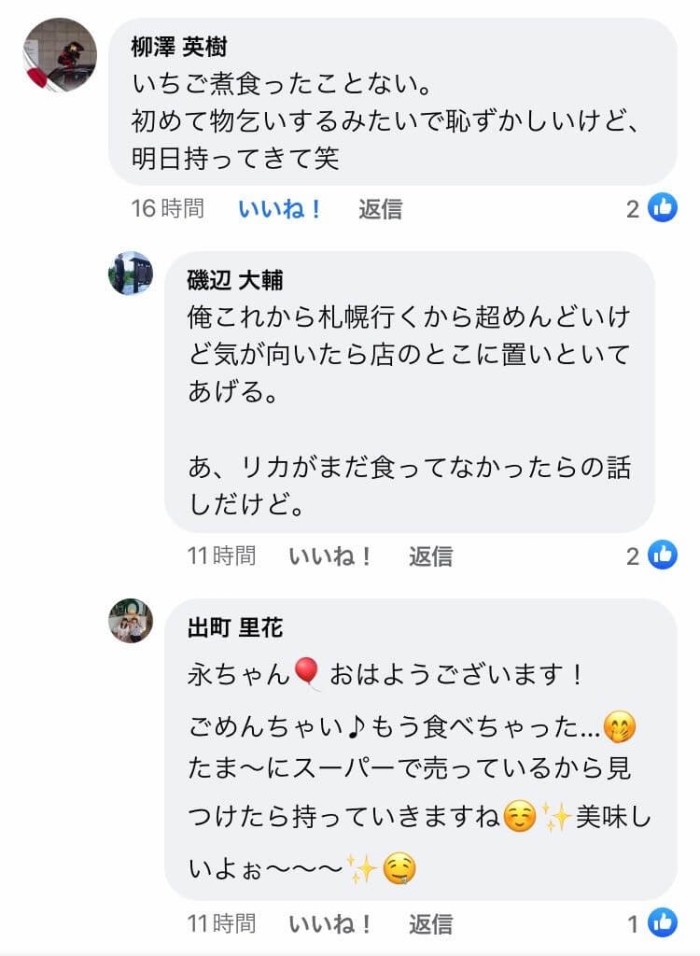700x956 pixels.
Task: Open 磯辺 大輔's profile picture
Action: coord(131,273)
